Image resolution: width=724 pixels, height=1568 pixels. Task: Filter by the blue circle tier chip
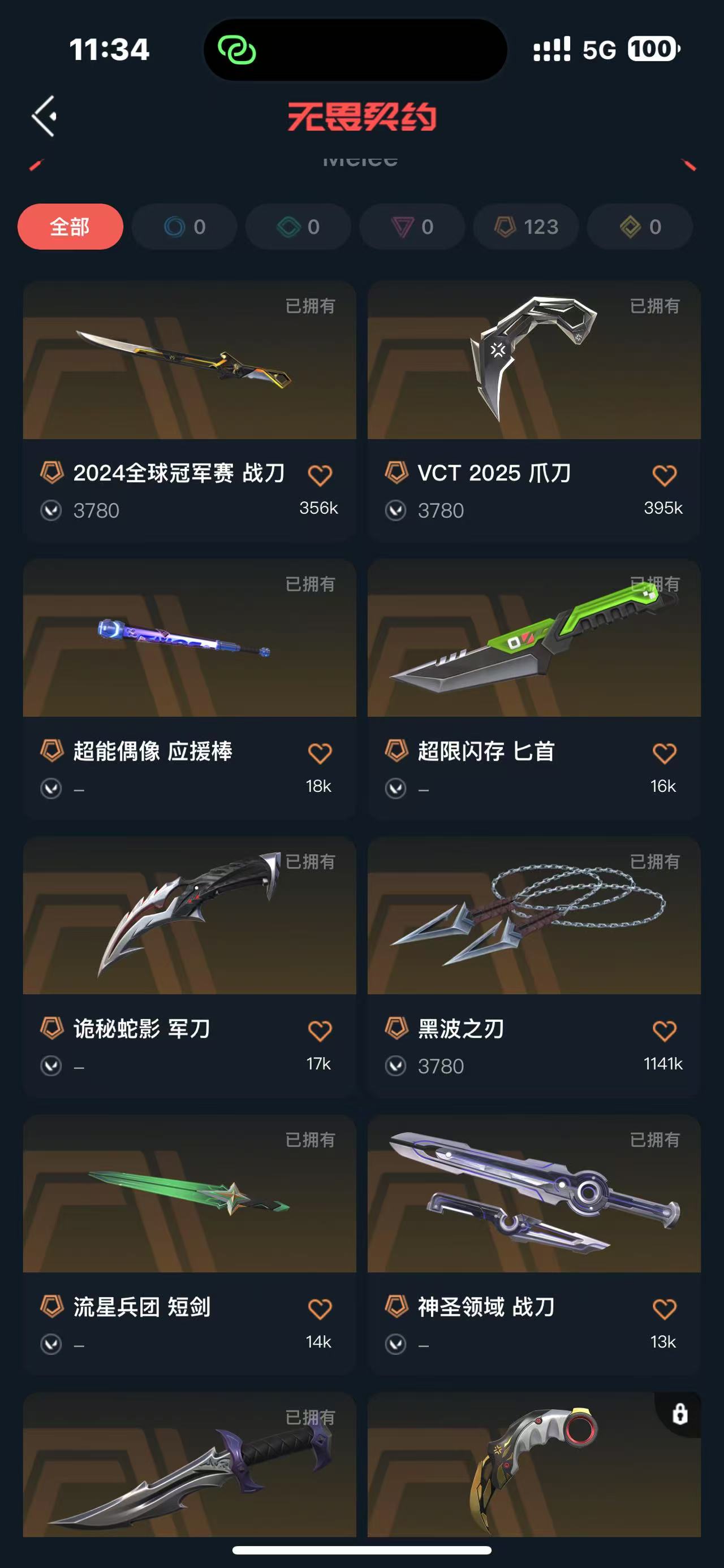point(184,227)
